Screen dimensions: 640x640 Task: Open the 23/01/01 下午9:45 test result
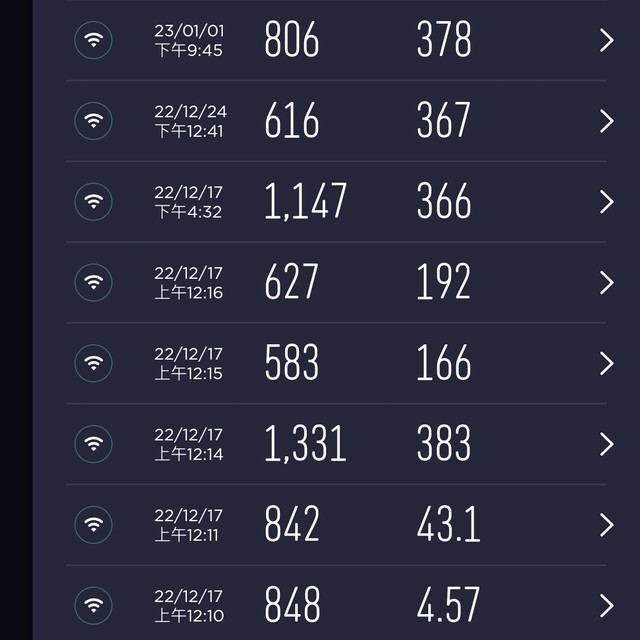tap(336, 40)
